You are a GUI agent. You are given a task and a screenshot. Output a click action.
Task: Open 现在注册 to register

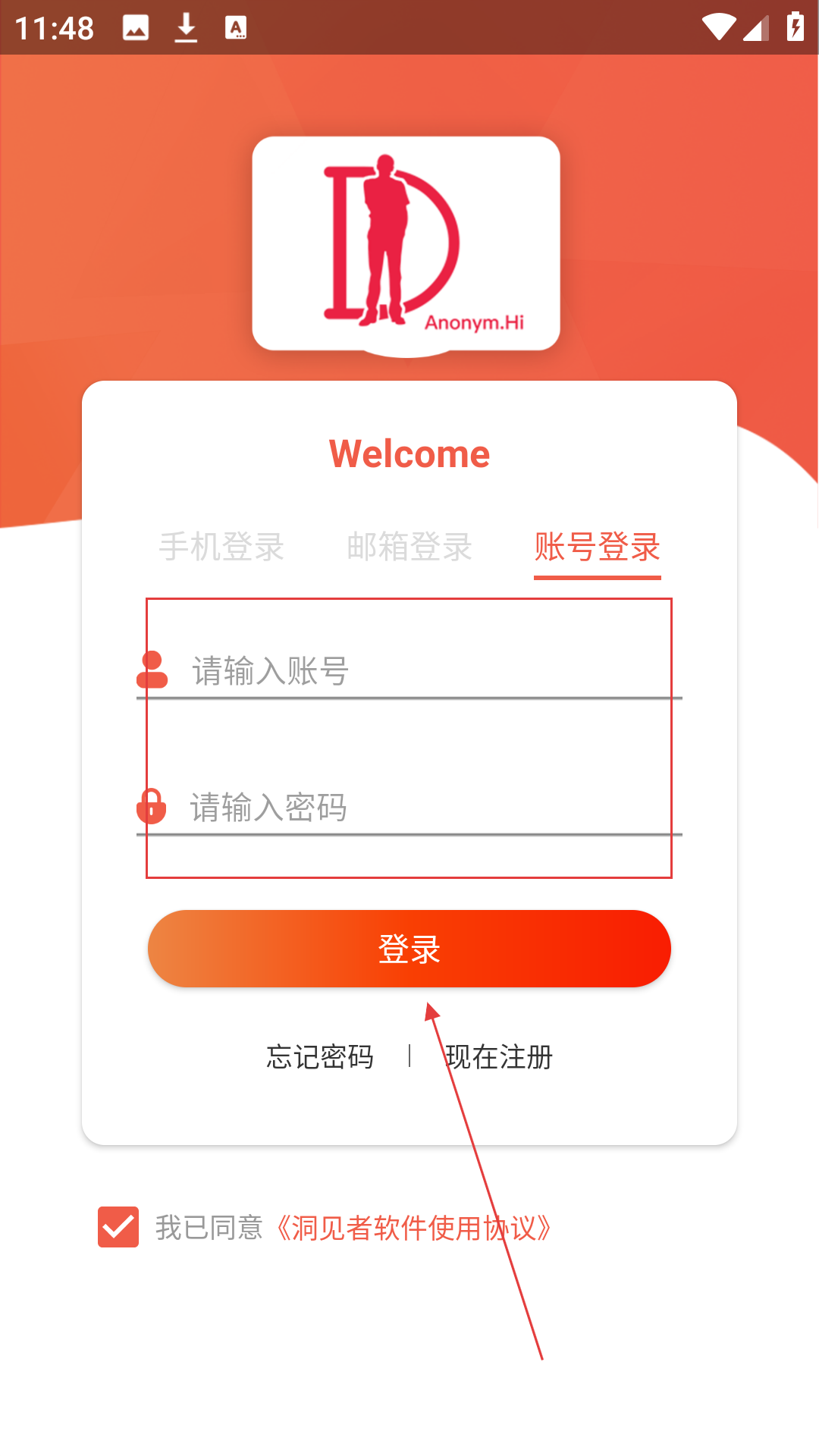pos(499,1056)
